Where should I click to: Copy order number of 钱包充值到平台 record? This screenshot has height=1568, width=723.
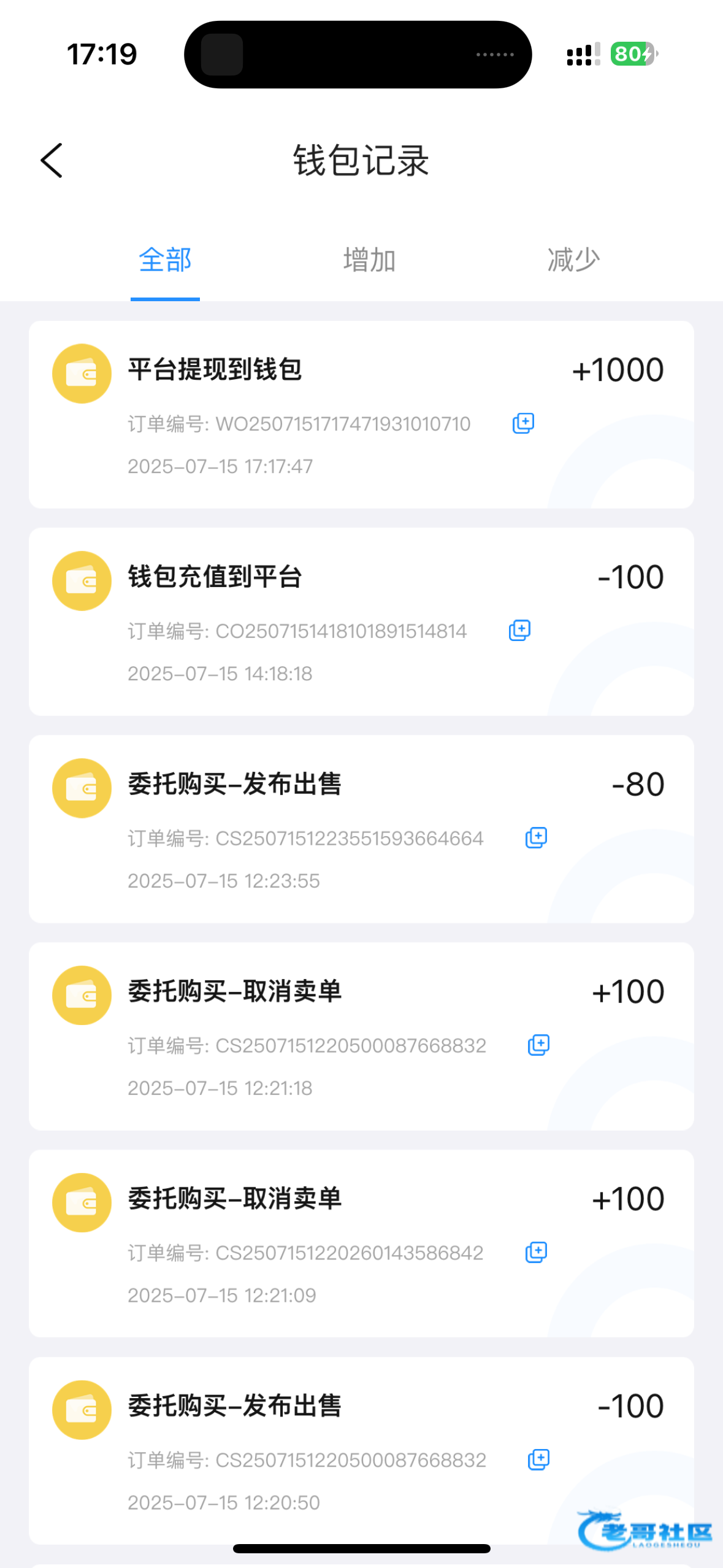(x=519, y=631)
